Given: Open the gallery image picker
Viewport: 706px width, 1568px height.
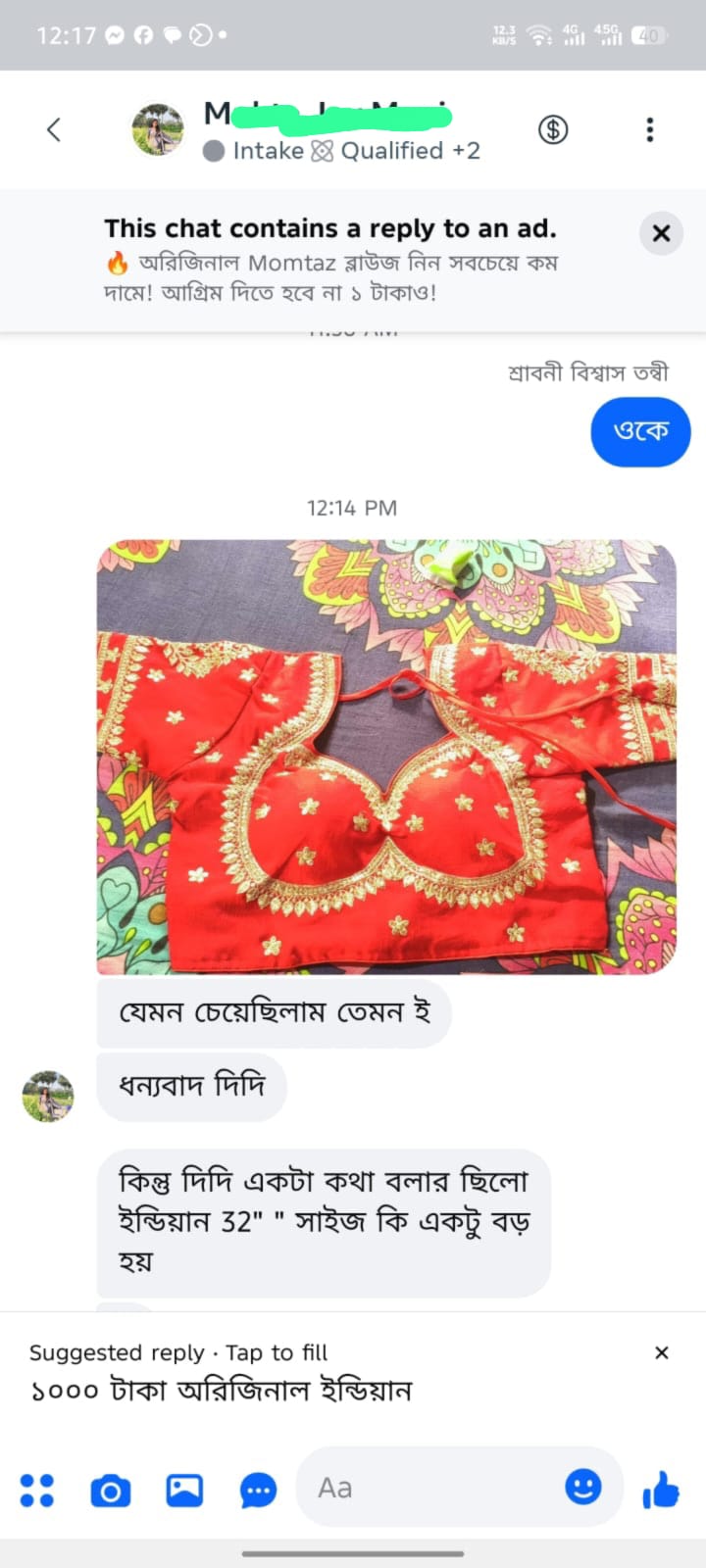Looking at the screenshot, I should point(184,1491).
